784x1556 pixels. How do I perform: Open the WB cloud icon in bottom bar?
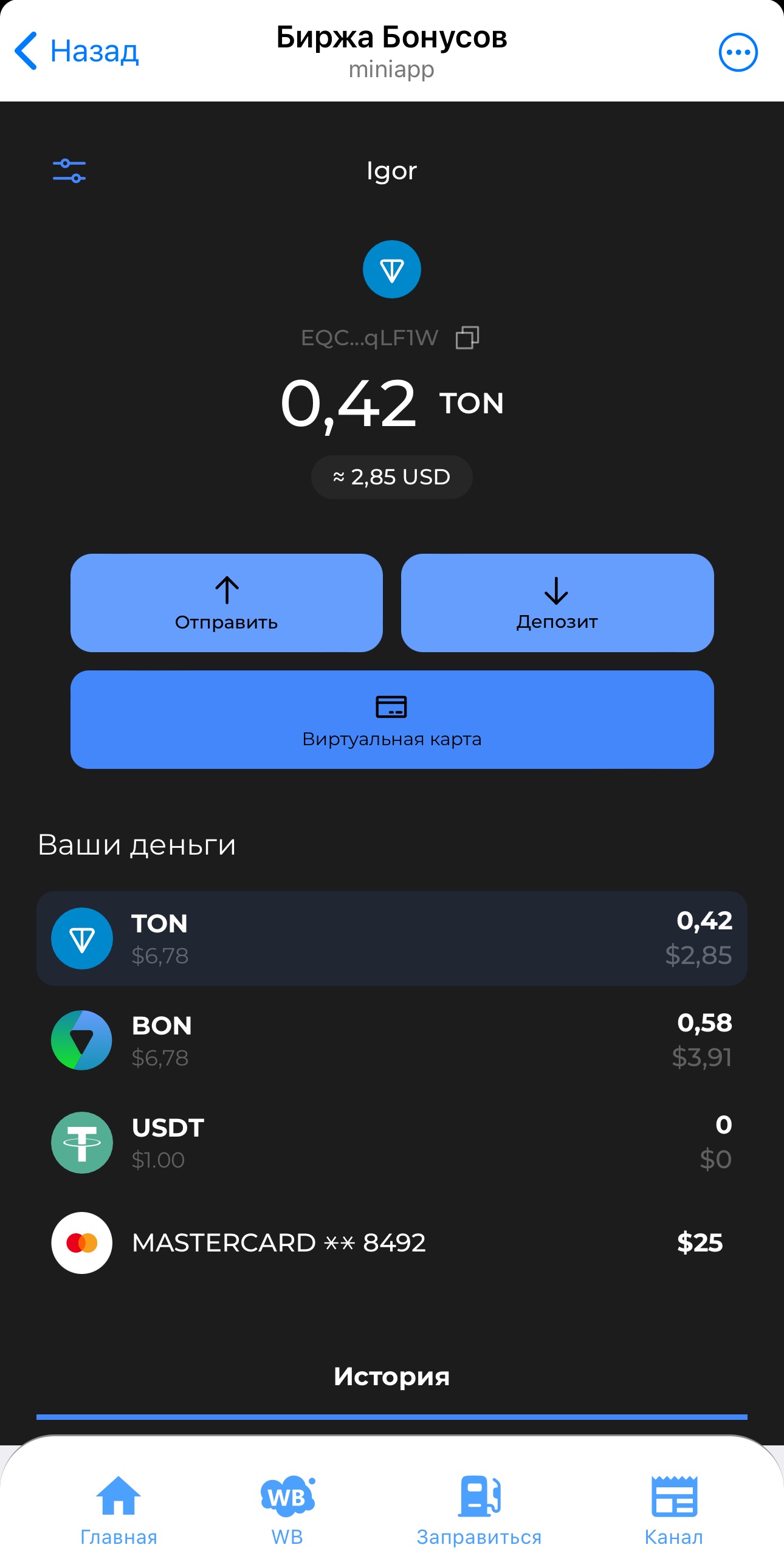point(287,1495)
